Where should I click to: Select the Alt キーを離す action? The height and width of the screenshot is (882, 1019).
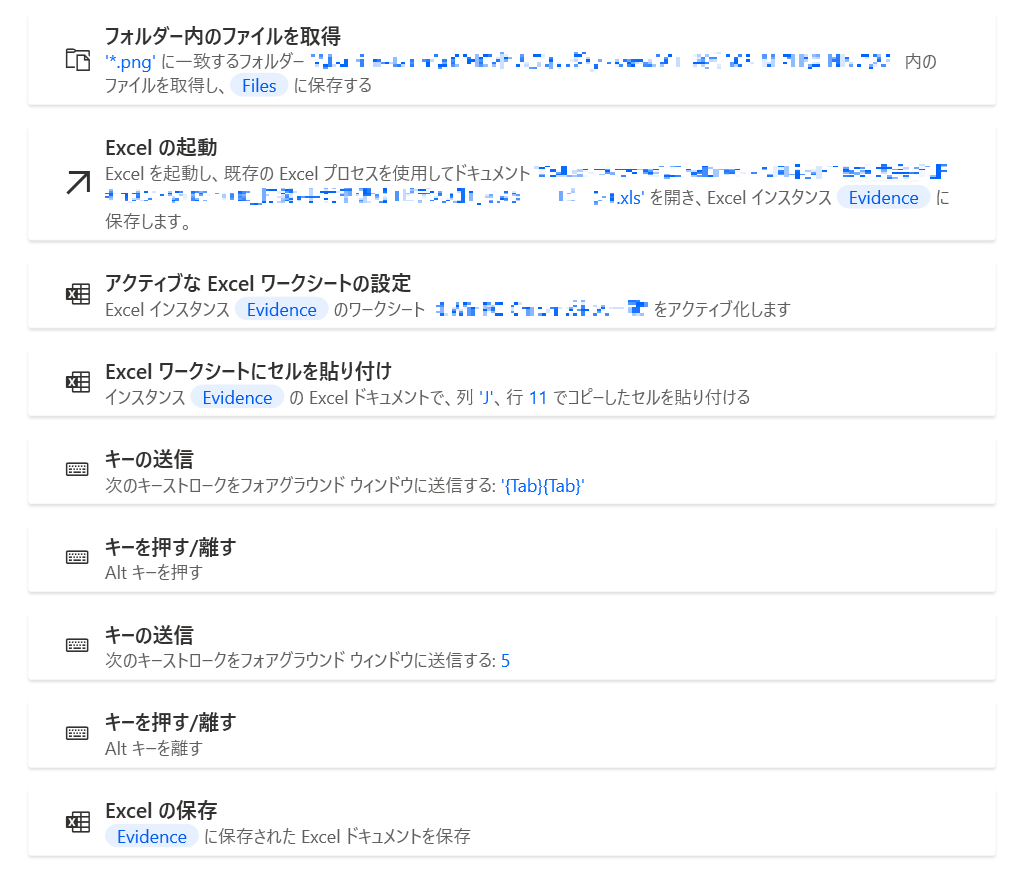tap(170, 722)
